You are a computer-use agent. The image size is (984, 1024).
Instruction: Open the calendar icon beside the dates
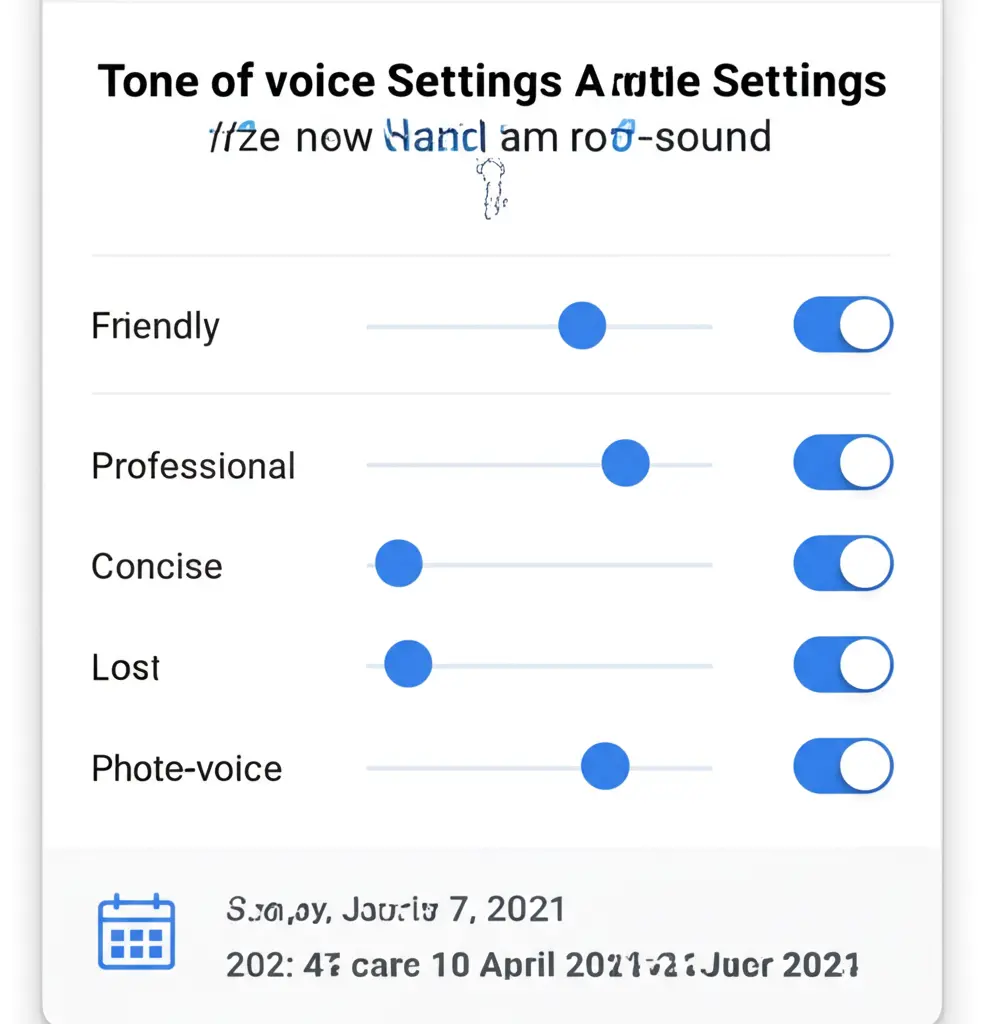(x=137, y=932)
